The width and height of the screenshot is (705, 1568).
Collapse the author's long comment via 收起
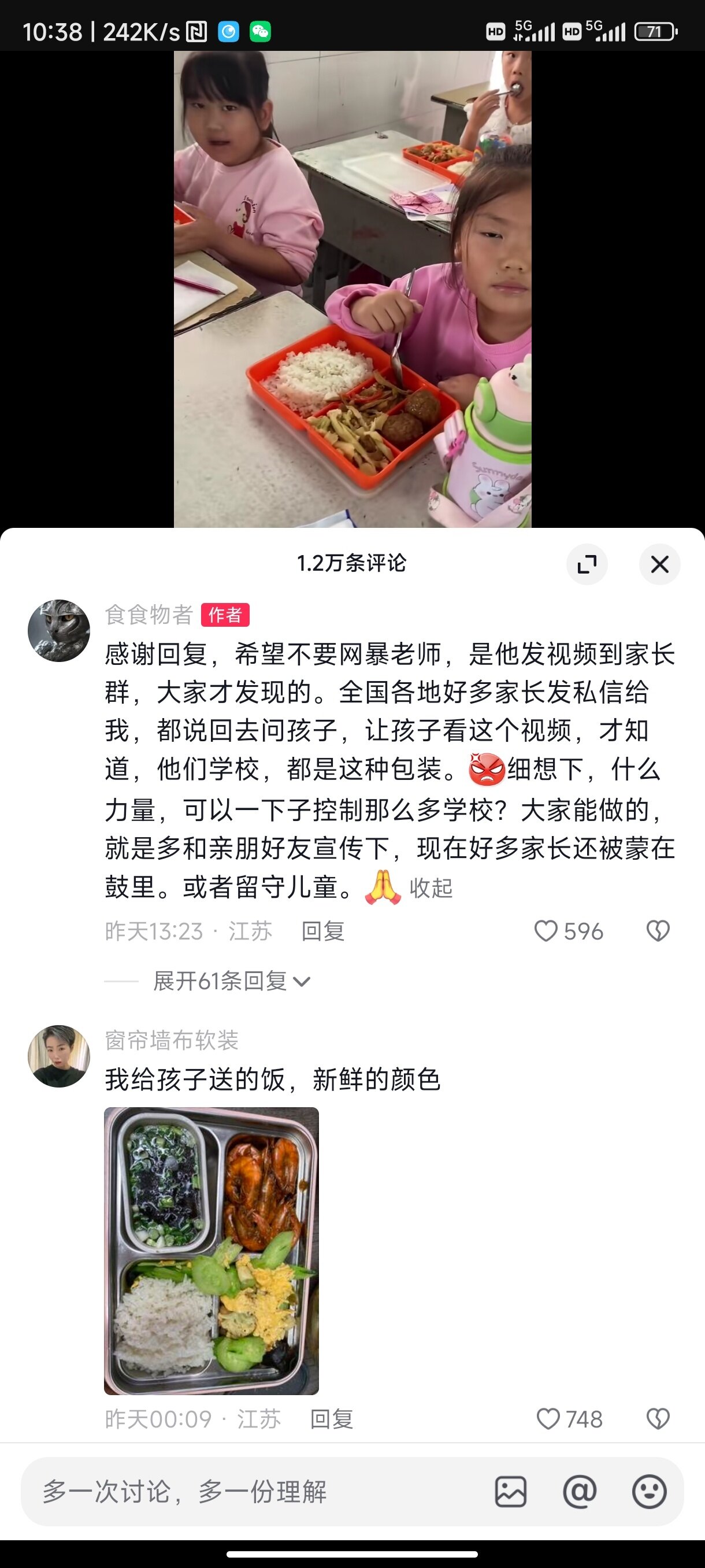431,888
